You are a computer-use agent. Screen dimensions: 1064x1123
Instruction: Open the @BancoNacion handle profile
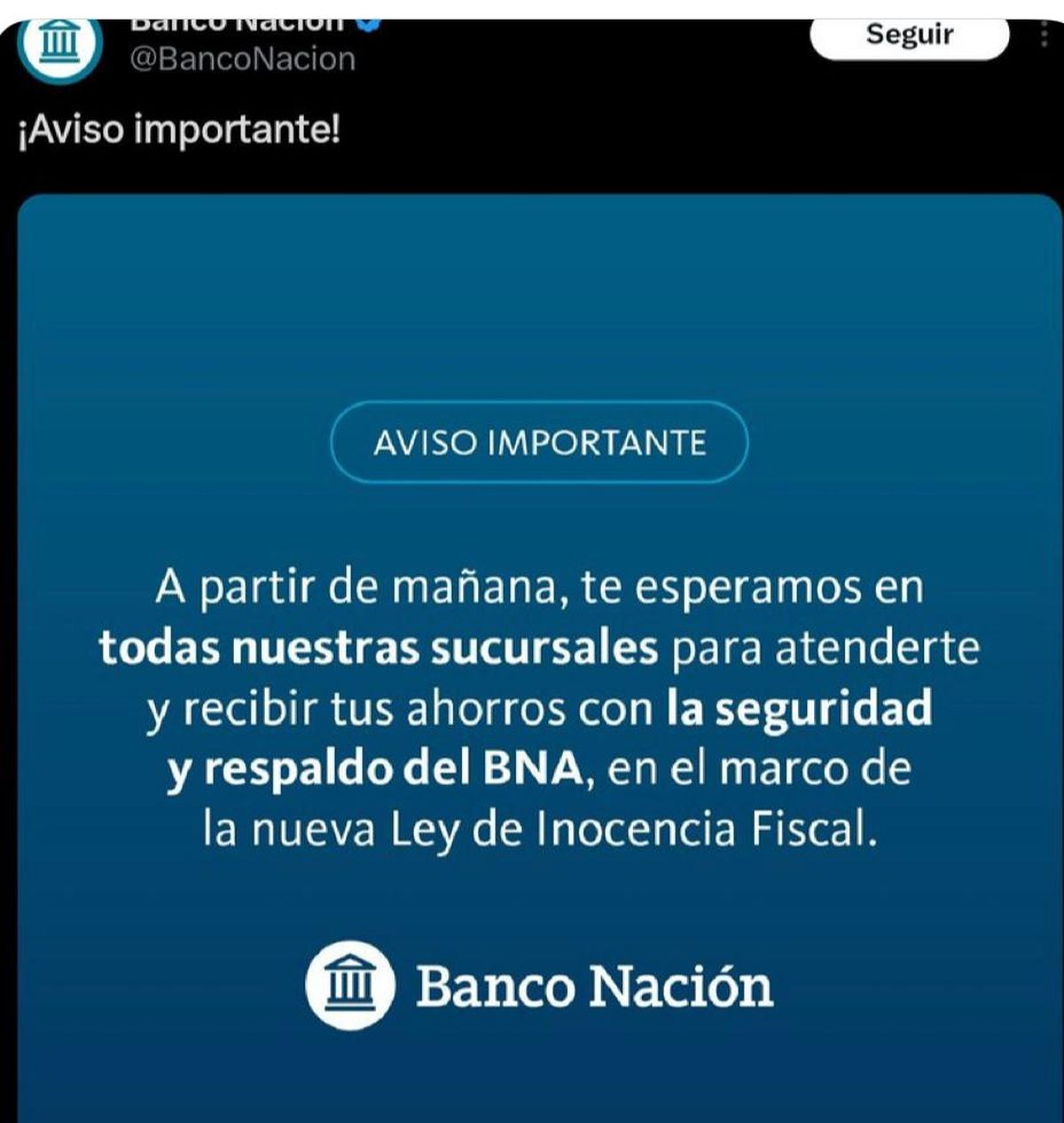[x=243, y=59]
